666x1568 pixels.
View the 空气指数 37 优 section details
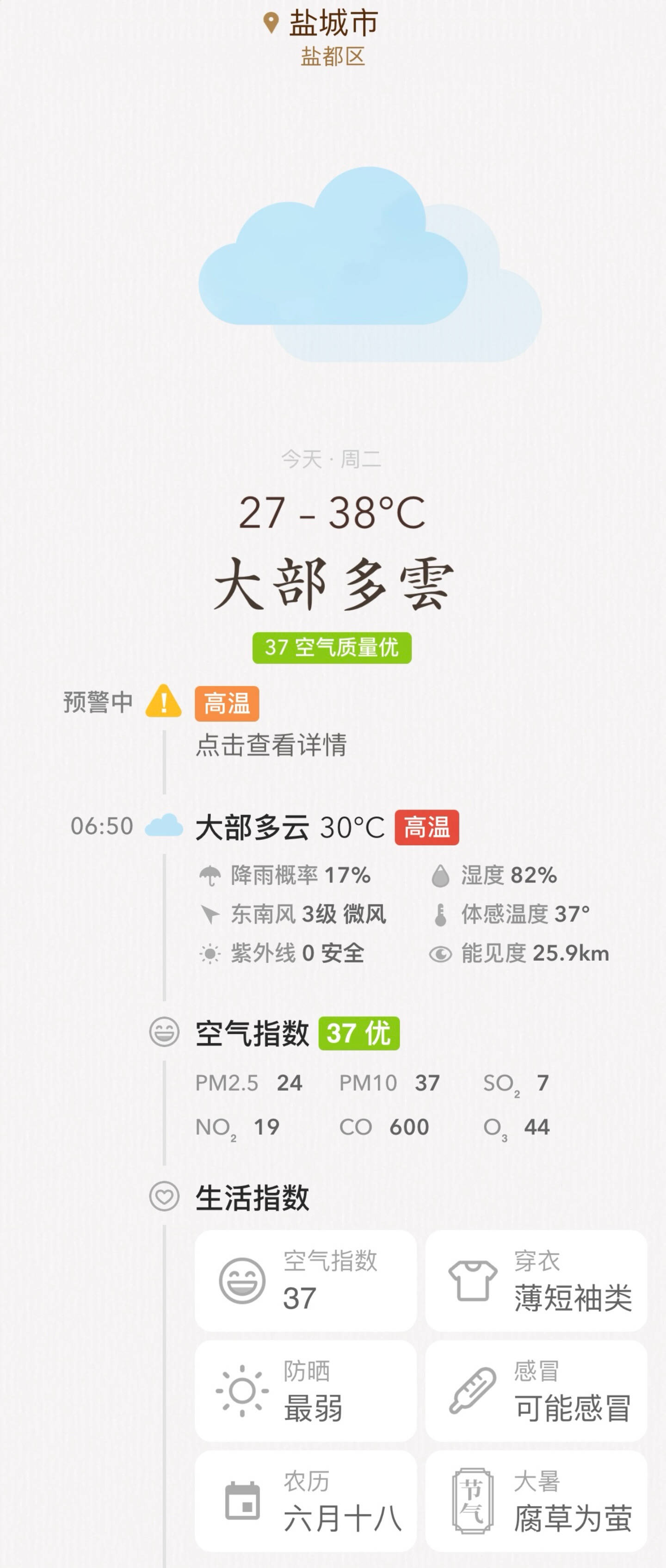[297, 1034]
